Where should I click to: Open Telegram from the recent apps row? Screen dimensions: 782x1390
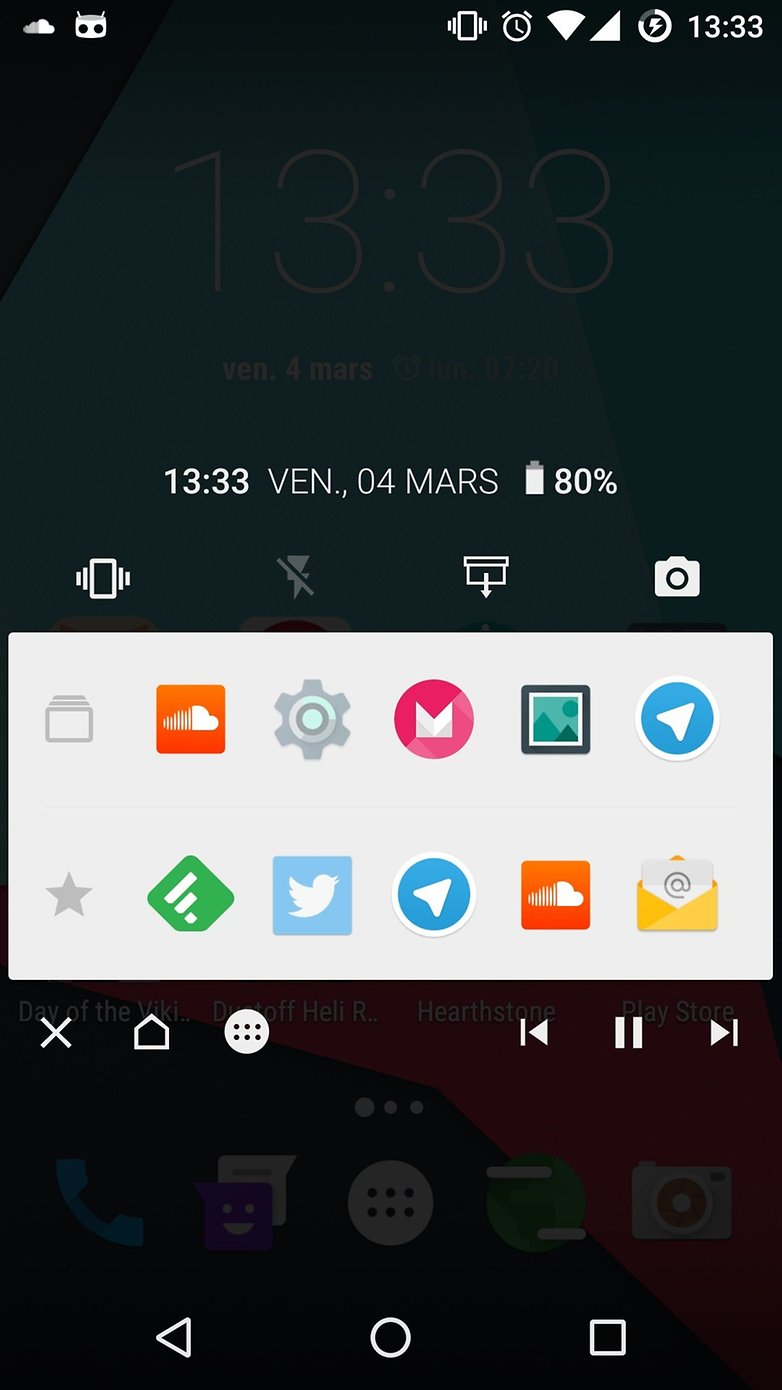tap(677, 719)
